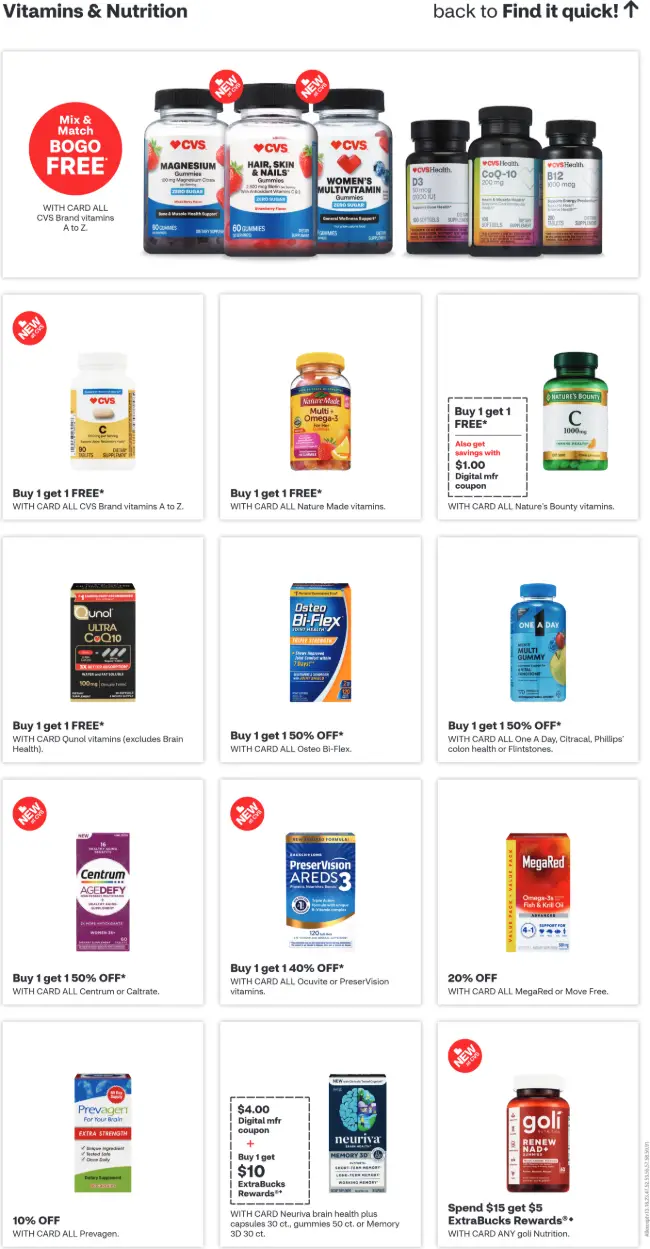
Task: View the Prevagen 10% off offer
Action: 103,1134
